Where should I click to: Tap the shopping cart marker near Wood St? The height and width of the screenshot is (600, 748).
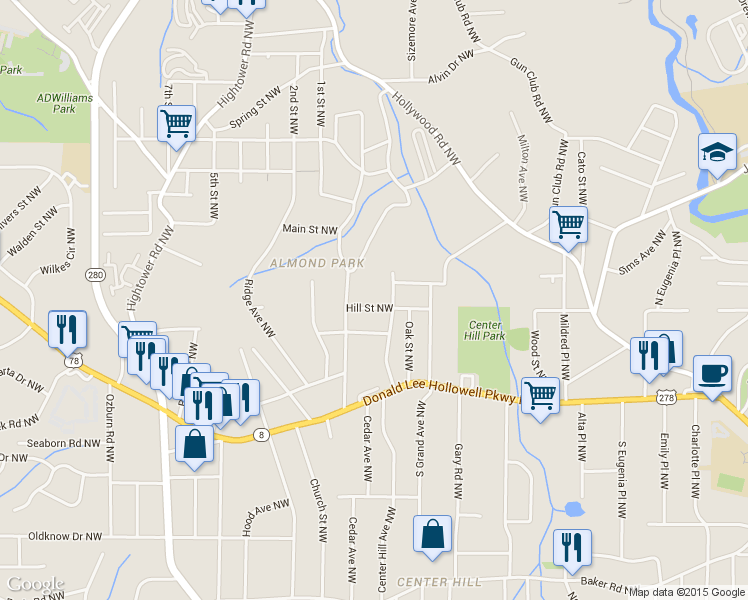[540, 397]
